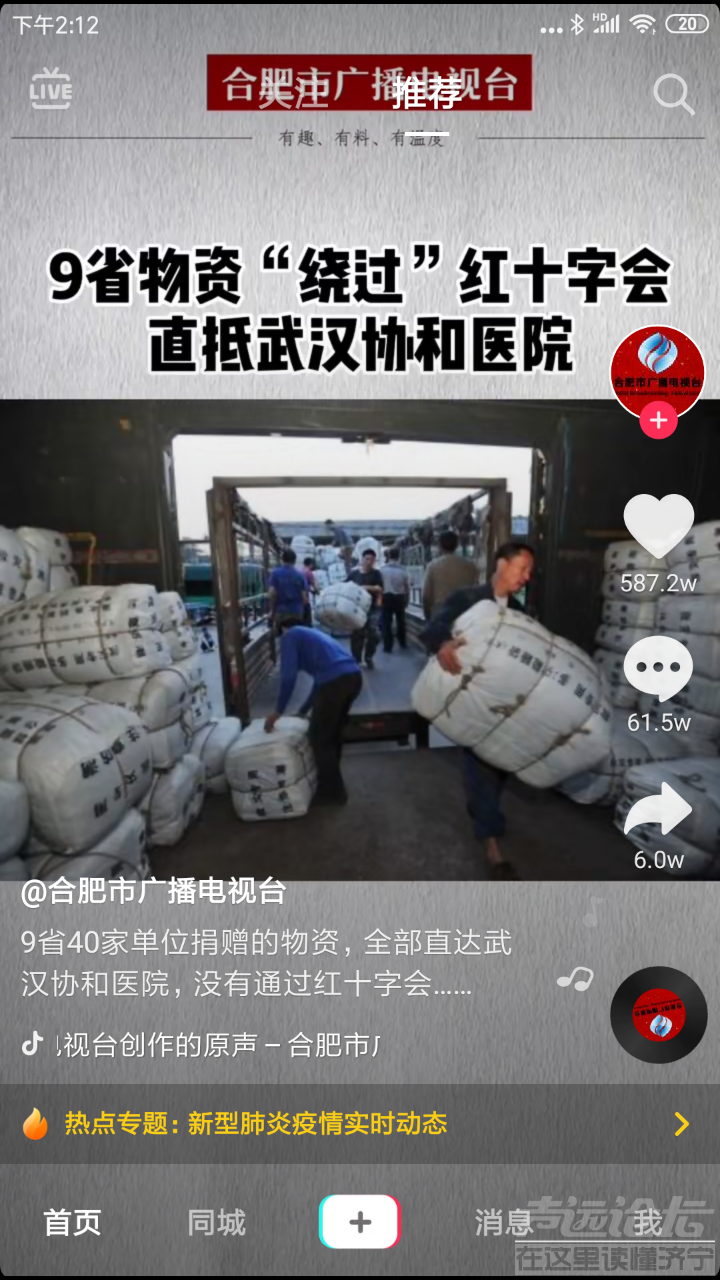Open the spinning music disc
The height and width of the screenshot is (1280, 720).
pos(658,1015)
